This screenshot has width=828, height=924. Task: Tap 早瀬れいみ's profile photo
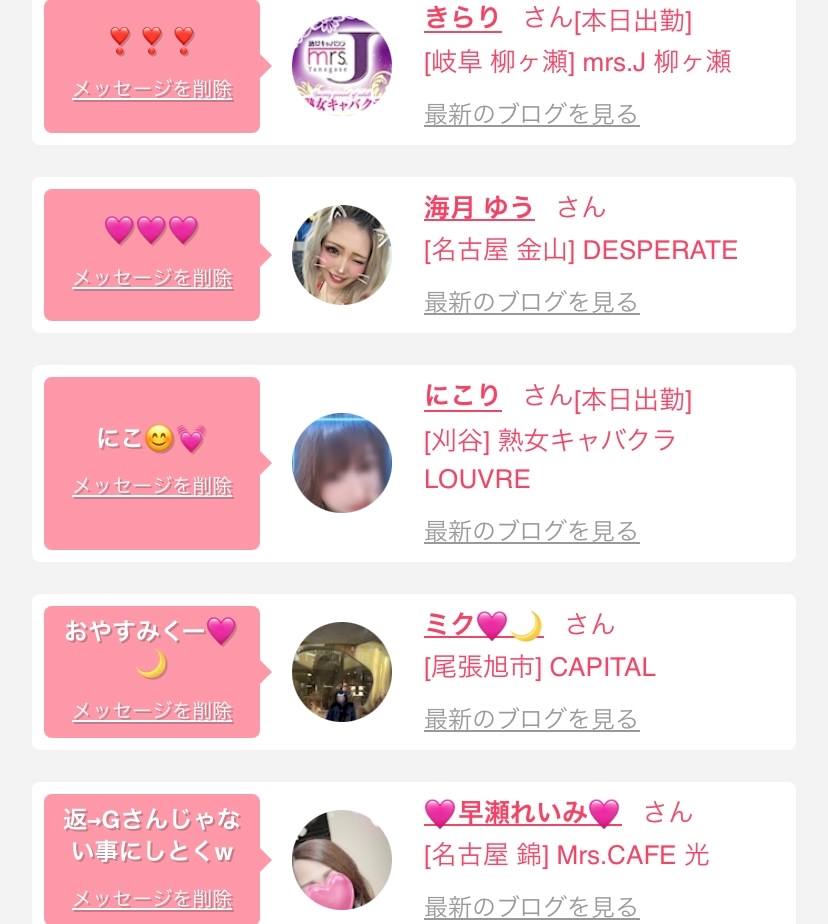[x=342, y=860]
